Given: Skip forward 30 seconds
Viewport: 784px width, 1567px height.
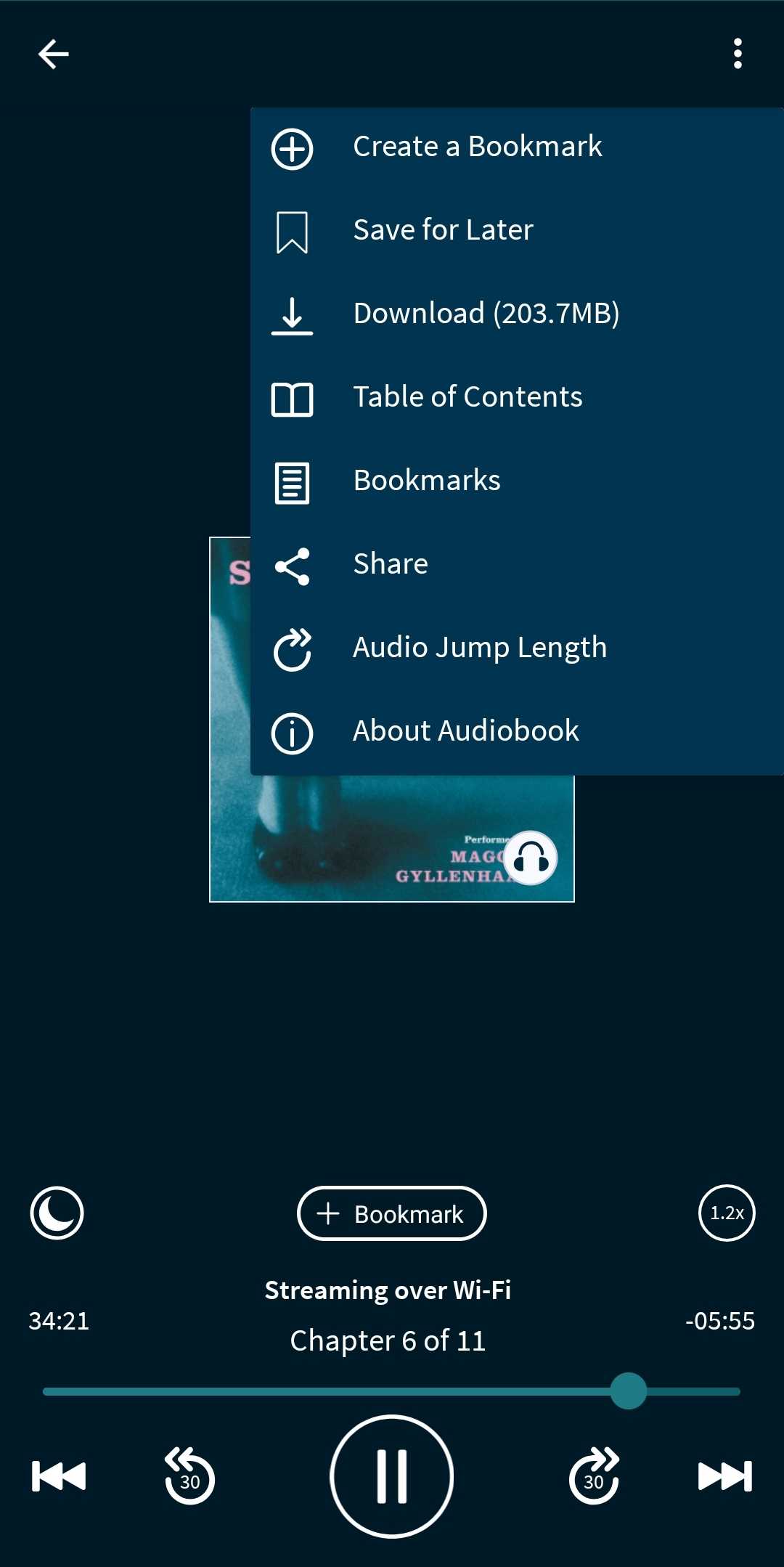Looking at the screenshot, I should point(595,1476).
